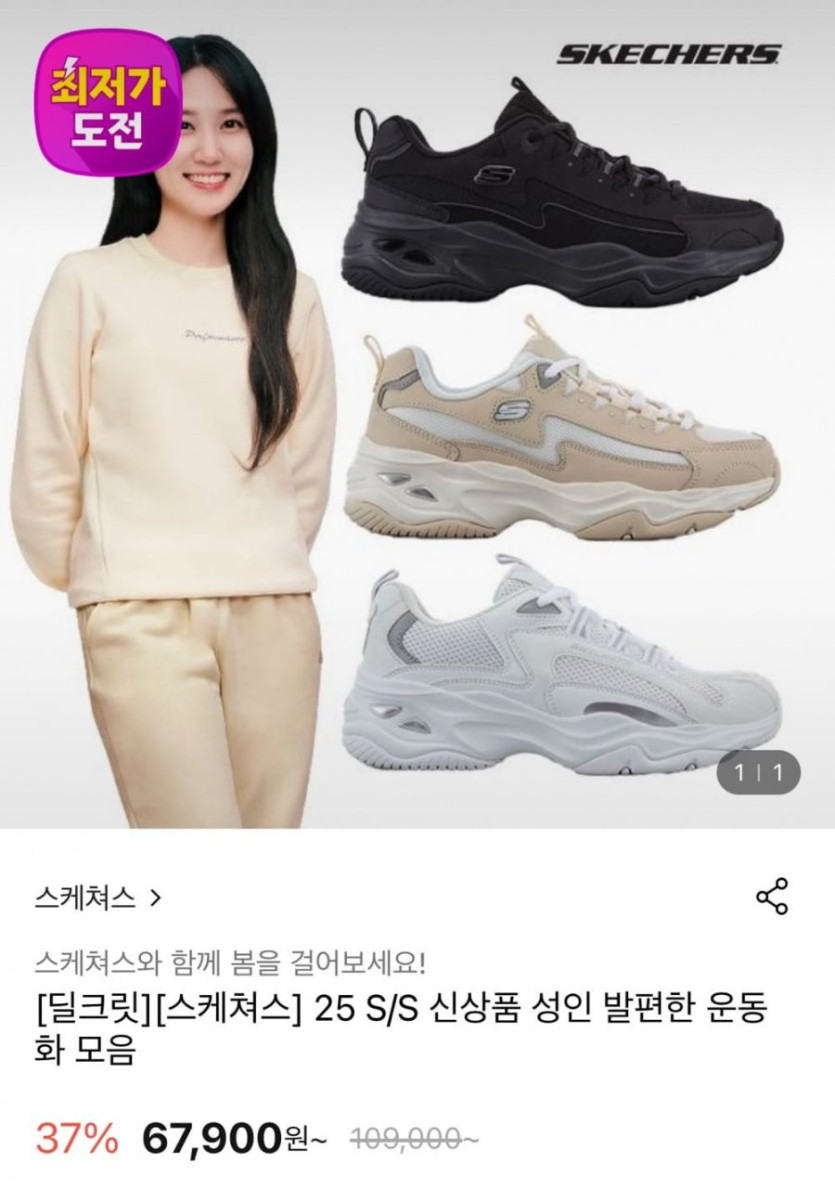Share this Skechers product
This screenshot has width=835, height=1201.
pyautogui.click(x=772, y=896)
